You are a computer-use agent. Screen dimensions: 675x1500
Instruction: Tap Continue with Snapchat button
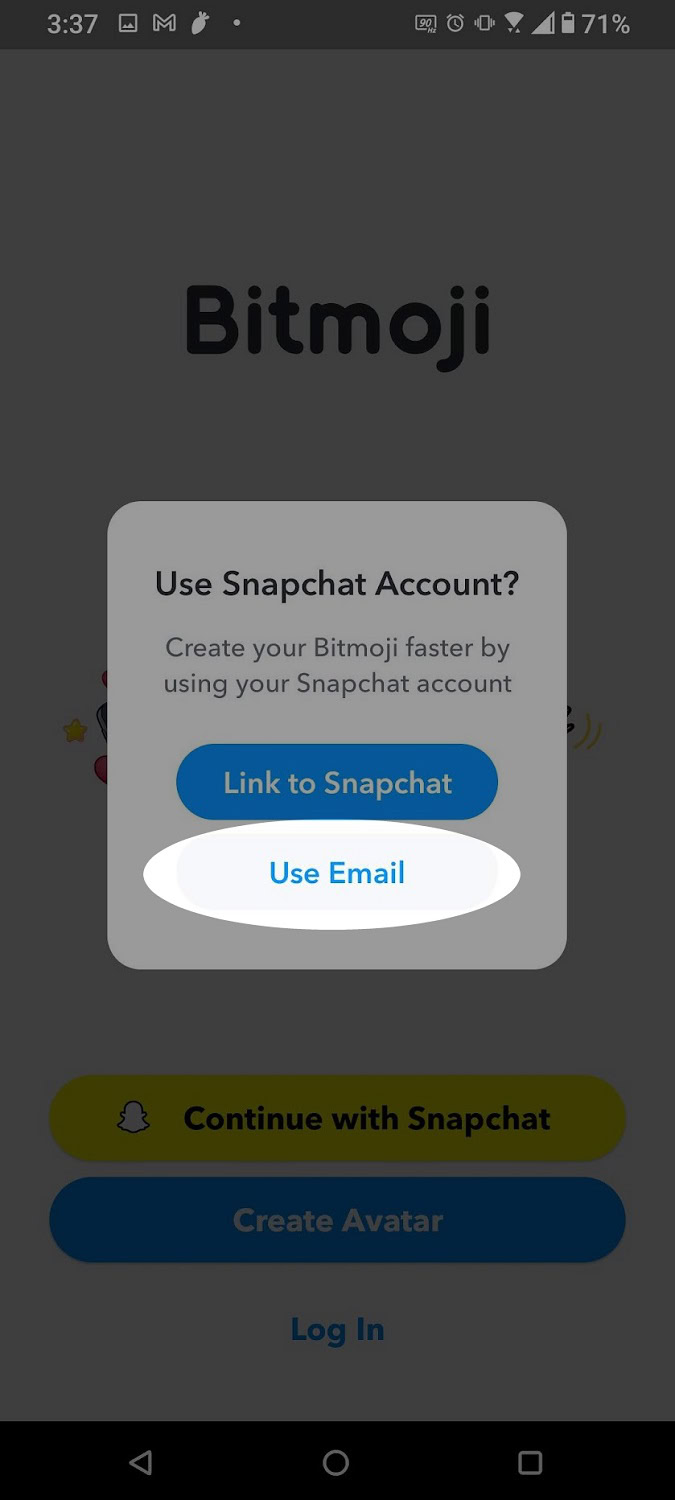click(337, 1118)
